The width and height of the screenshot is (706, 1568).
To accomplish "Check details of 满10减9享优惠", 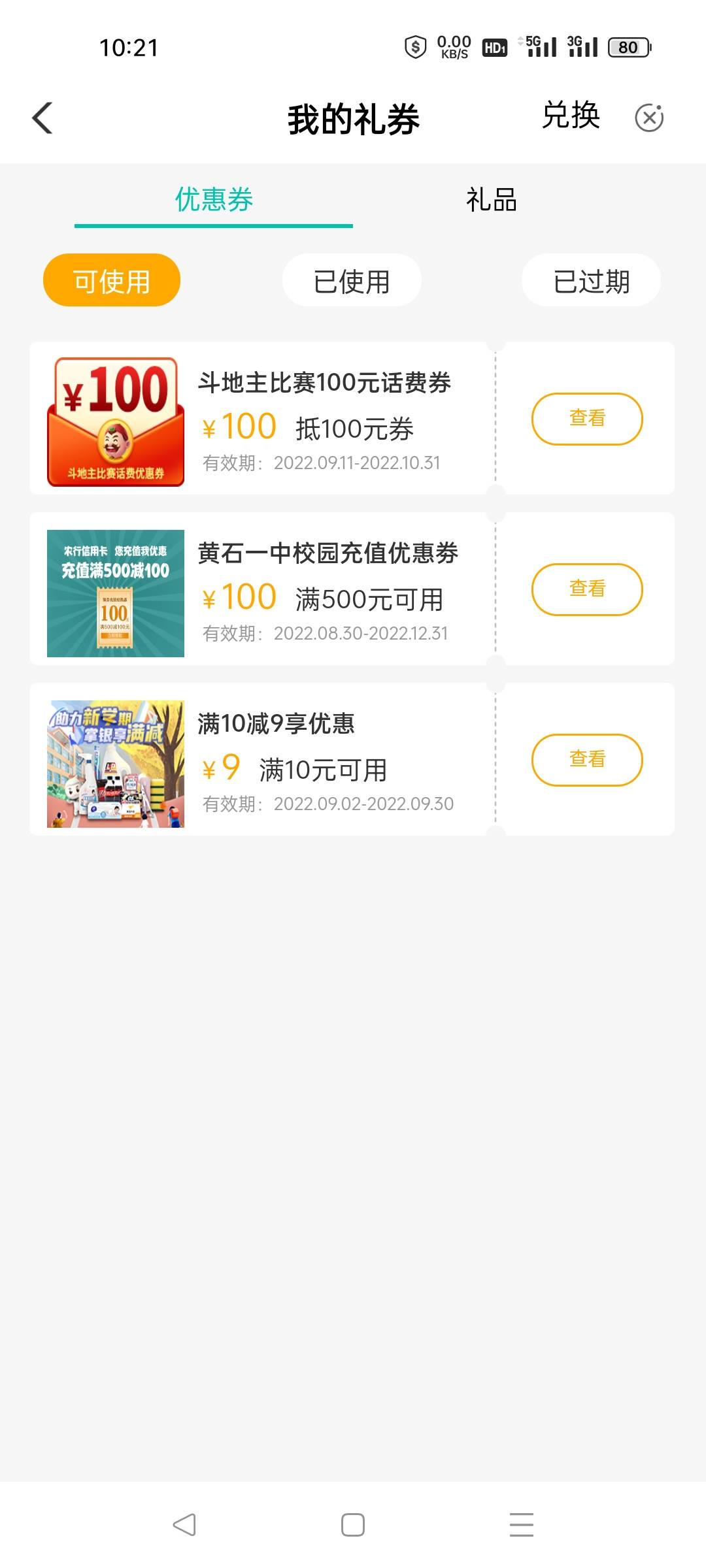I will click(587, 760).
